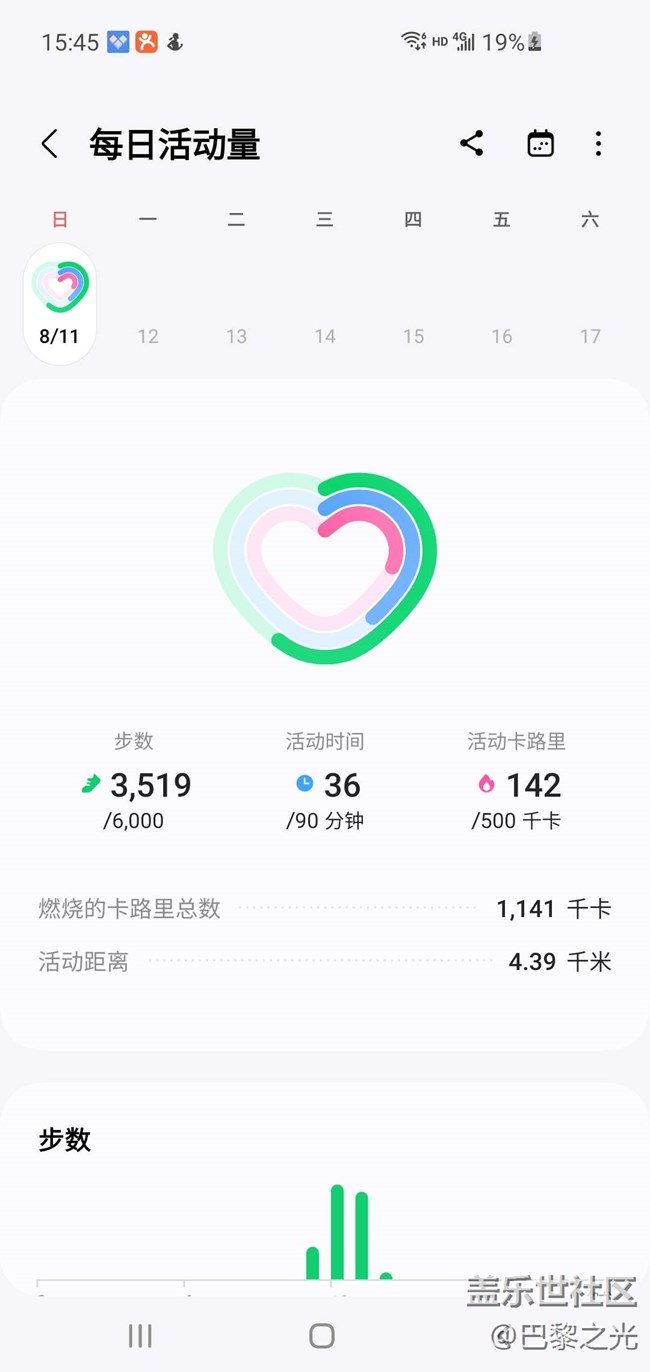The image size is (650, 1372).
Task: Open the three-dot overflow menu
Action: coord(598,143)
